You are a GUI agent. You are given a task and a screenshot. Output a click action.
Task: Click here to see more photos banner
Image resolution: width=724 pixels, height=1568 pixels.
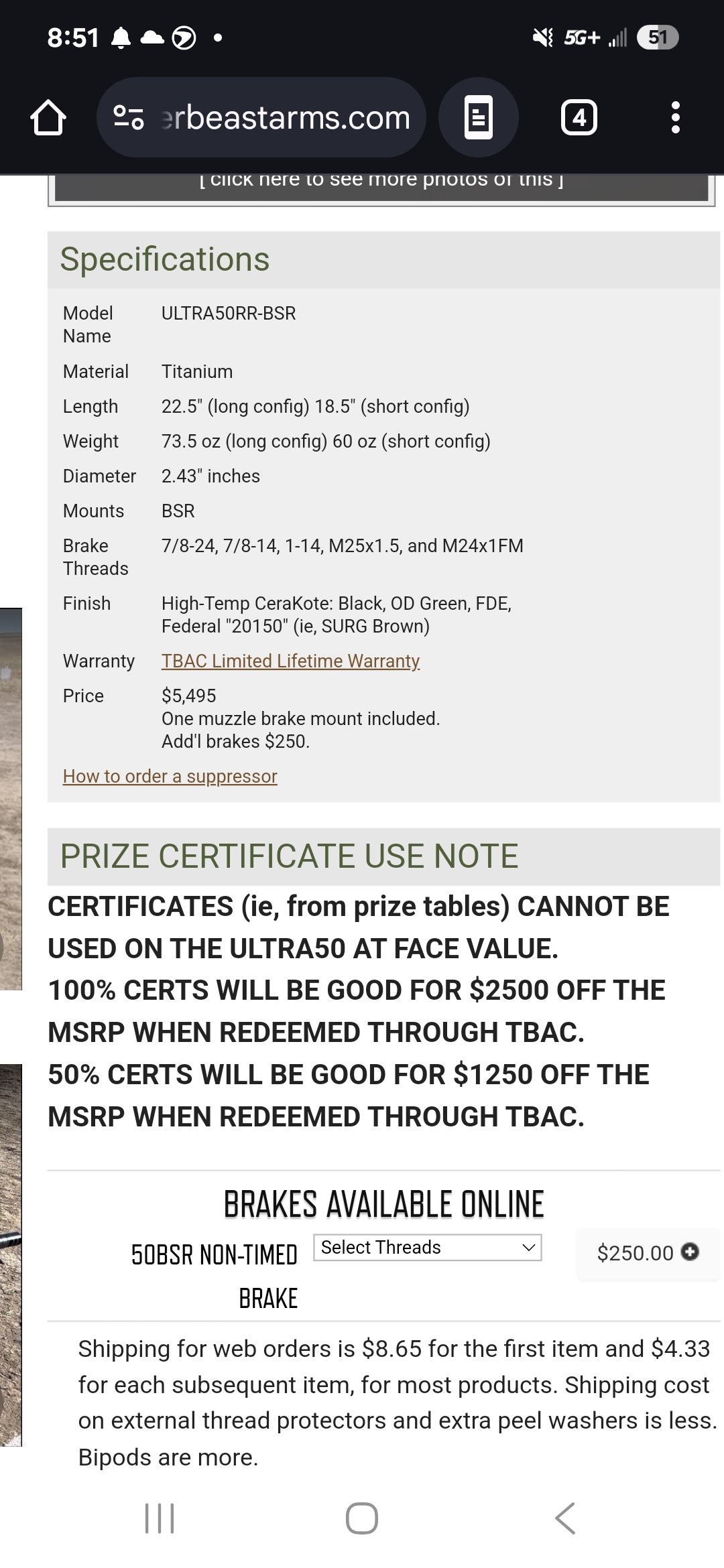(381, 181)
